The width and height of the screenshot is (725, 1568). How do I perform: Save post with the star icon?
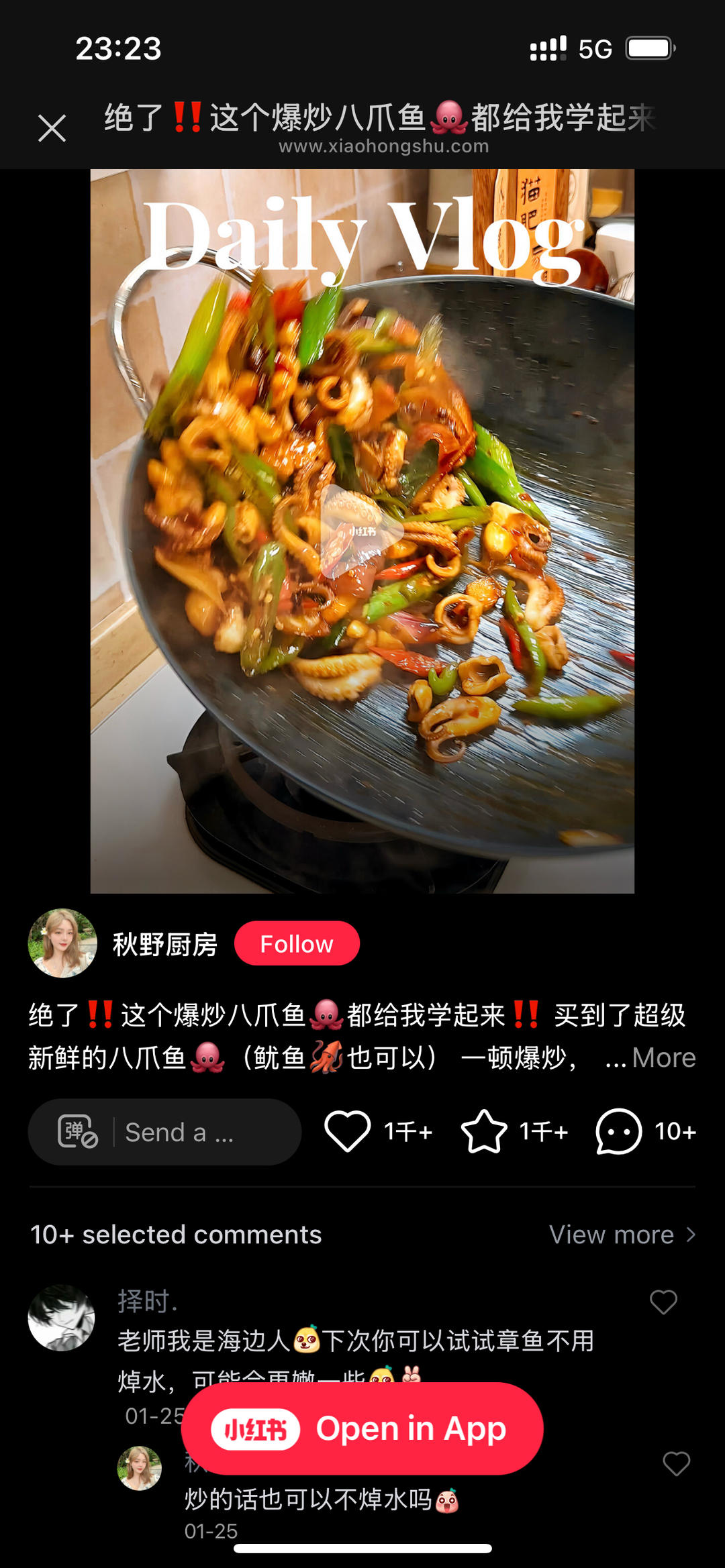pos(484,1131)
